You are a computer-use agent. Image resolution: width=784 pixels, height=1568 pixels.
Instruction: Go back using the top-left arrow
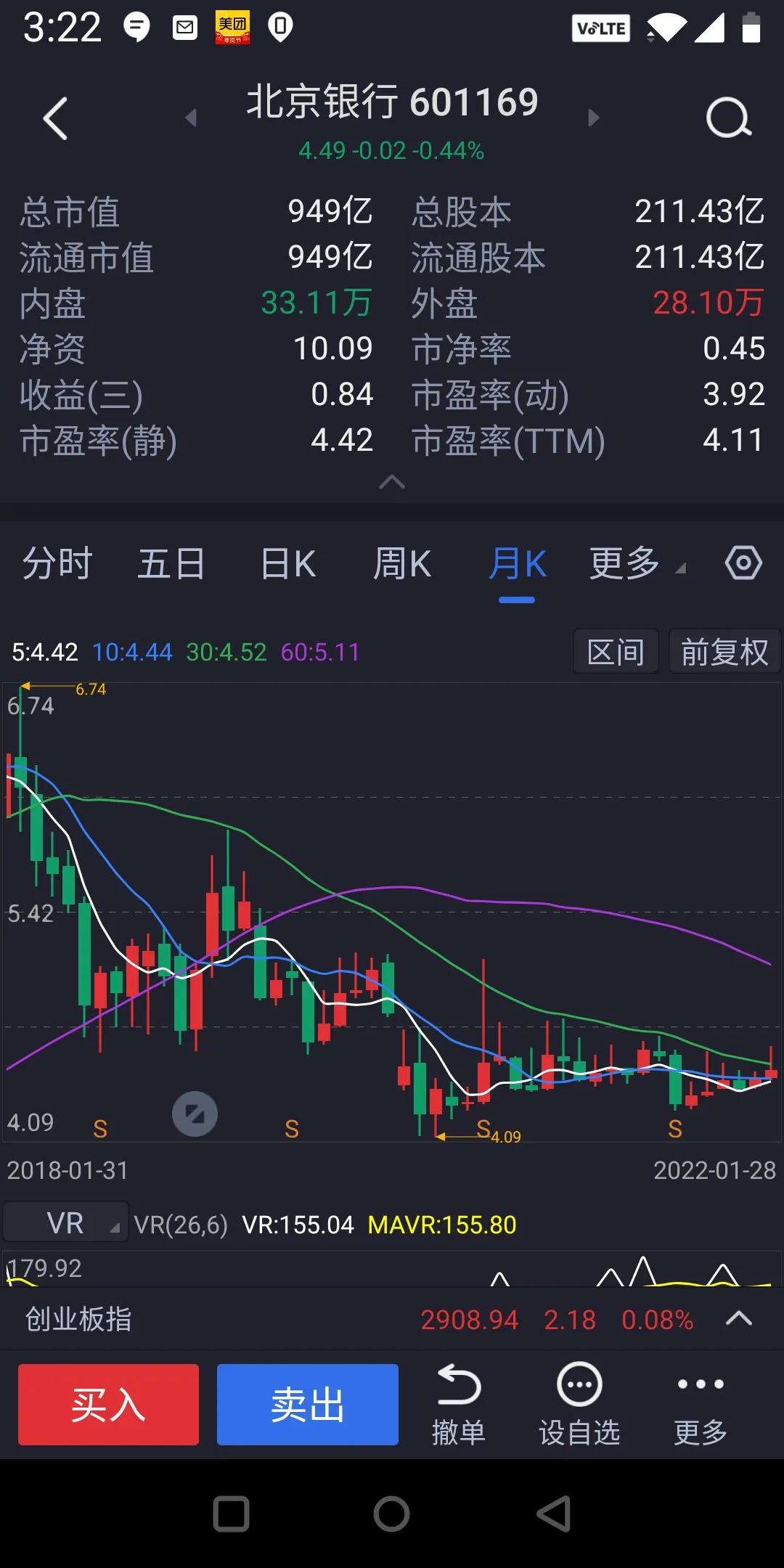click(55, 118)
